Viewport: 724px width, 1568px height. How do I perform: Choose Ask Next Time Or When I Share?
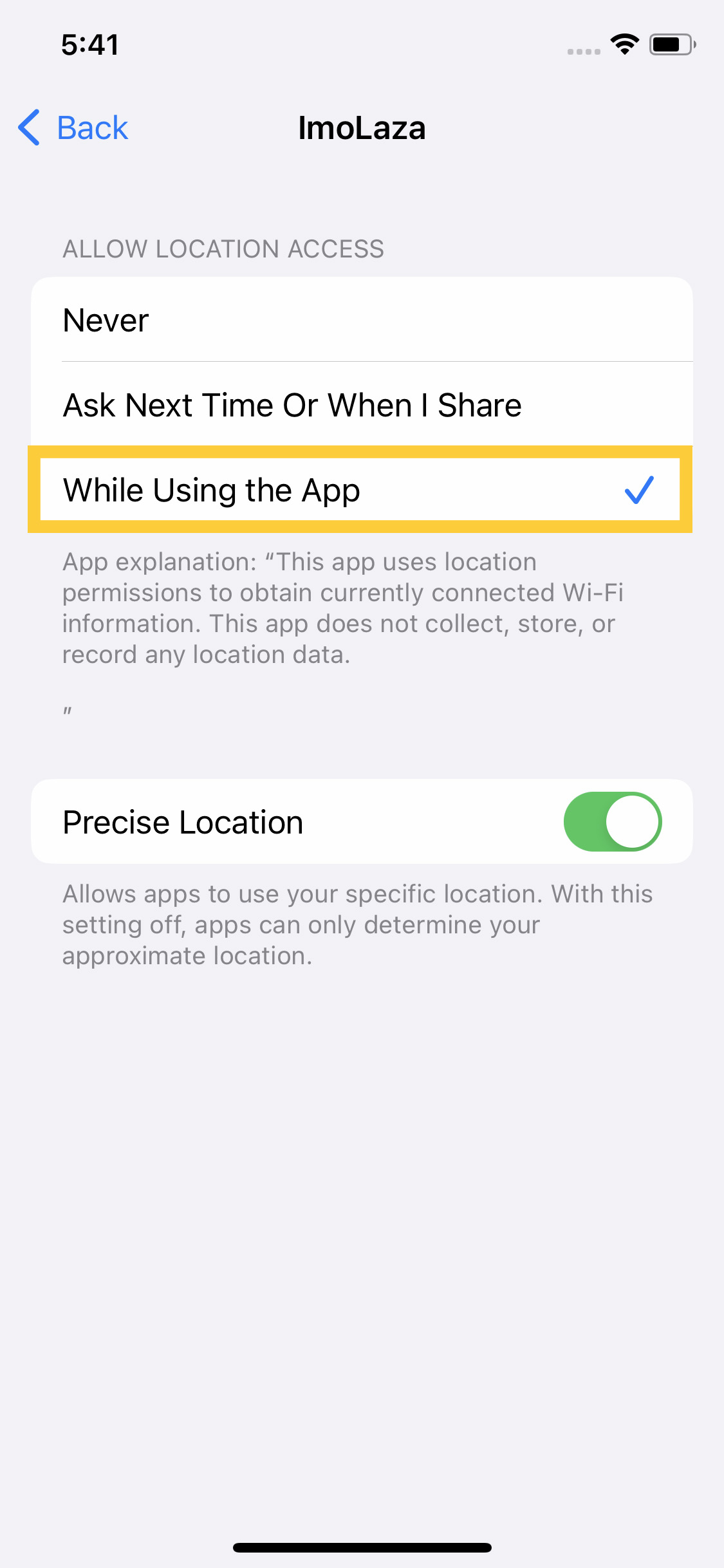tap(362, 404)
